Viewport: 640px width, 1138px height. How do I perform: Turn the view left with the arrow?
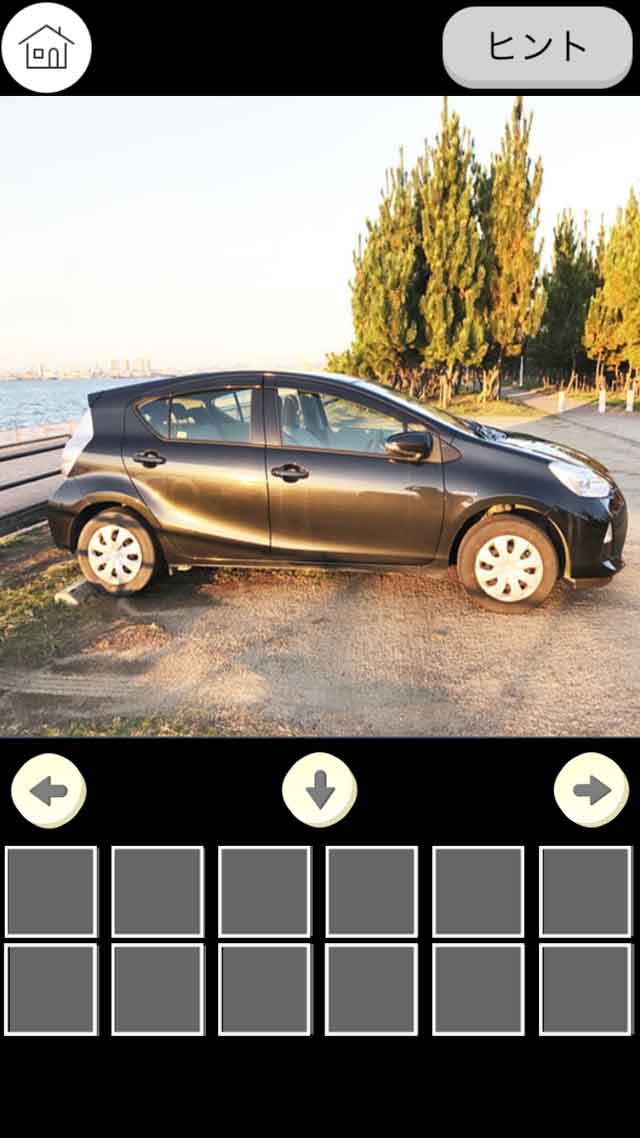[x=48, y=790]
